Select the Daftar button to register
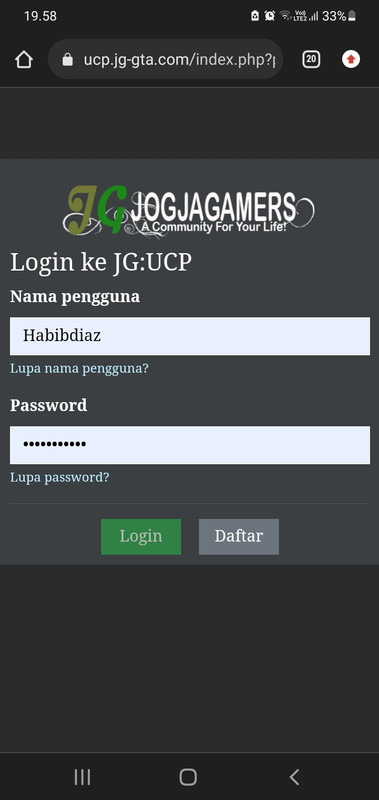Viewport: 379px width, 800px height. point(239,536)
